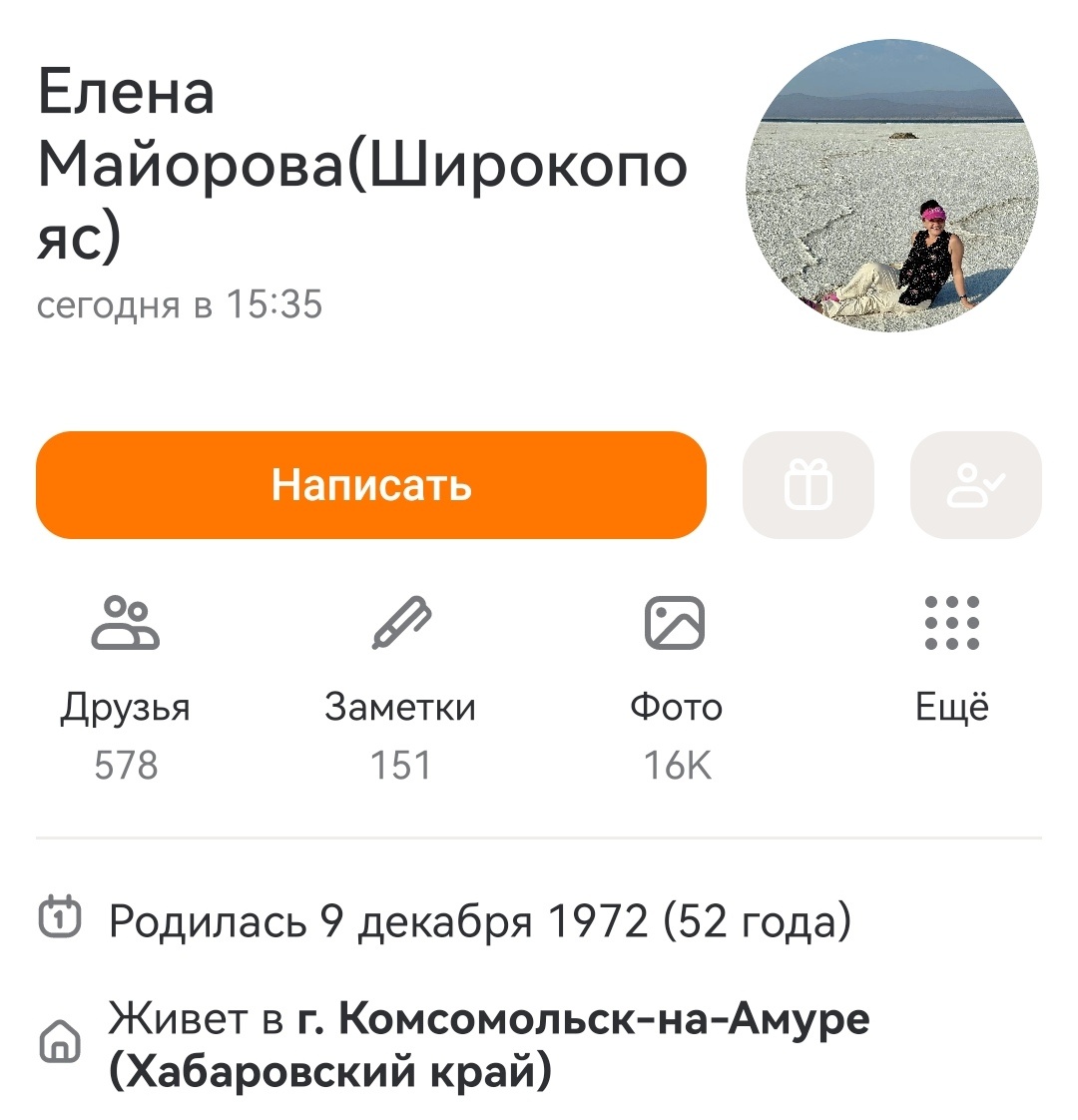Open the profile photos counter 16K
This screenshot has width=1078, height=1120.
tap(675, 767)
